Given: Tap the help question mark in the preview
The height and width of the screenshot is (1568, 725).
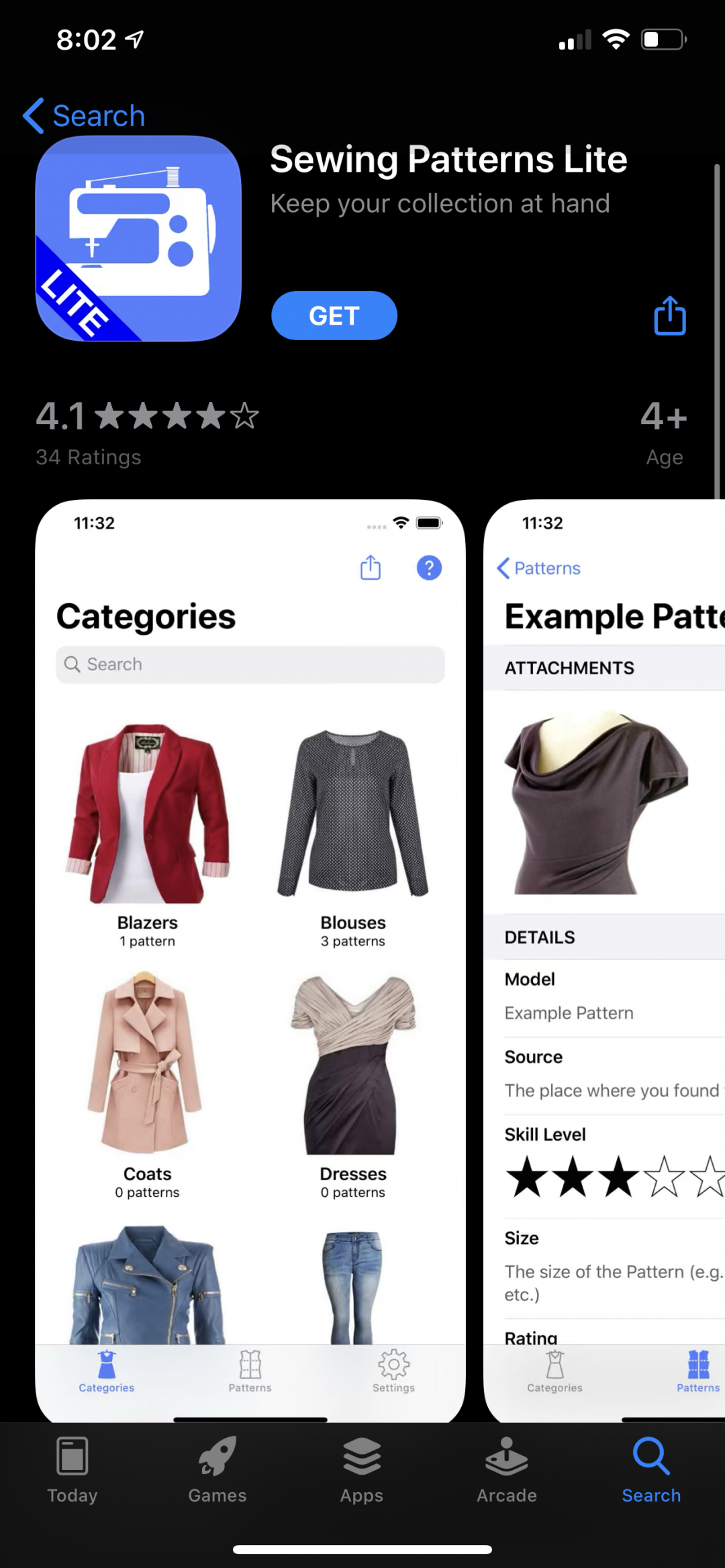Looking at the screenshot, I should [x=428, y=567].
